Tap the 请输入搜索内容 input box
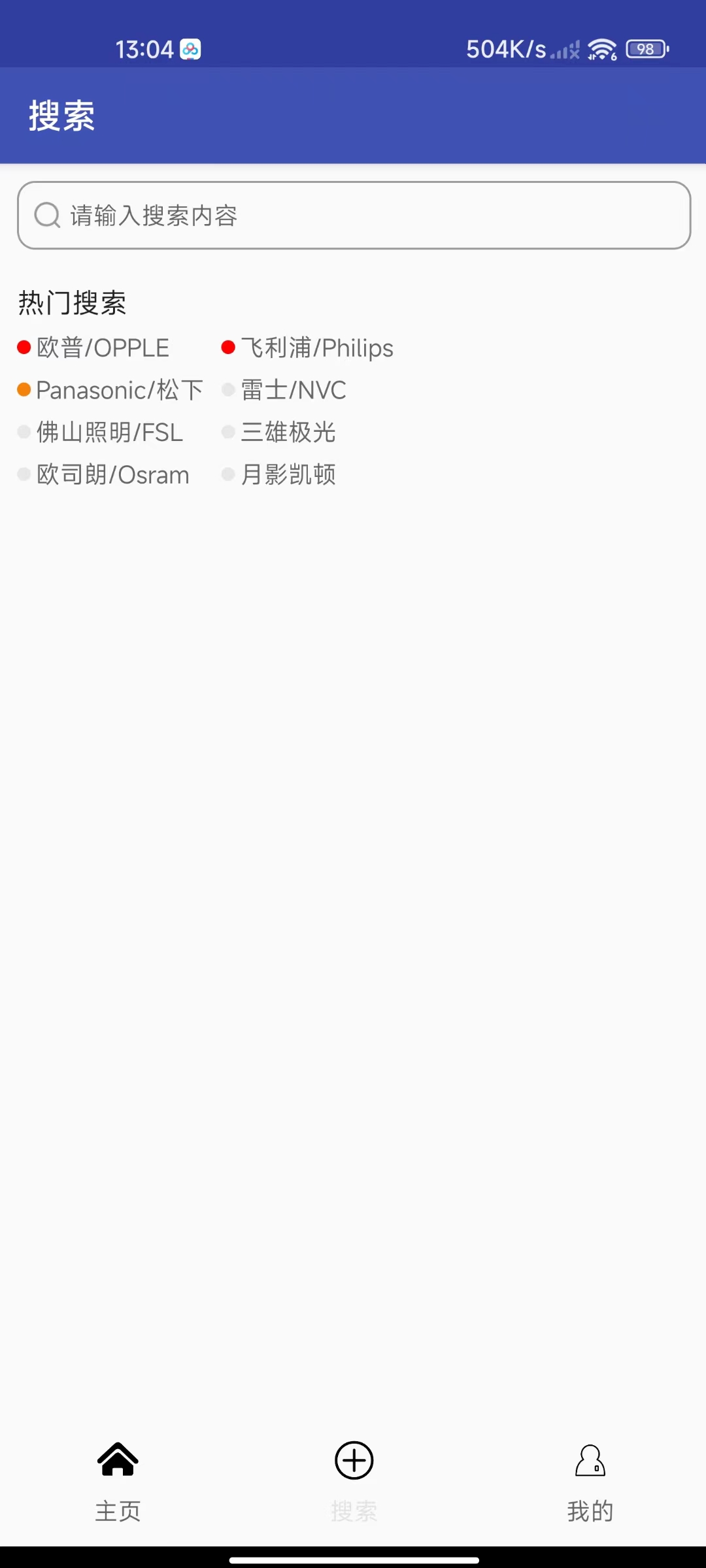 (x=353, y=216)
